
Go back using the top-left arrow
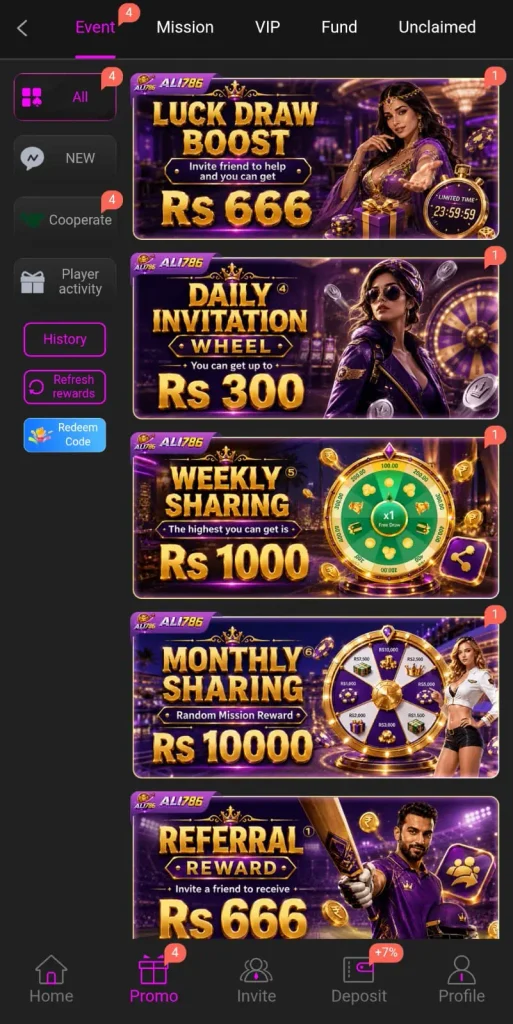pyautogui.click(x=22, y=28)
